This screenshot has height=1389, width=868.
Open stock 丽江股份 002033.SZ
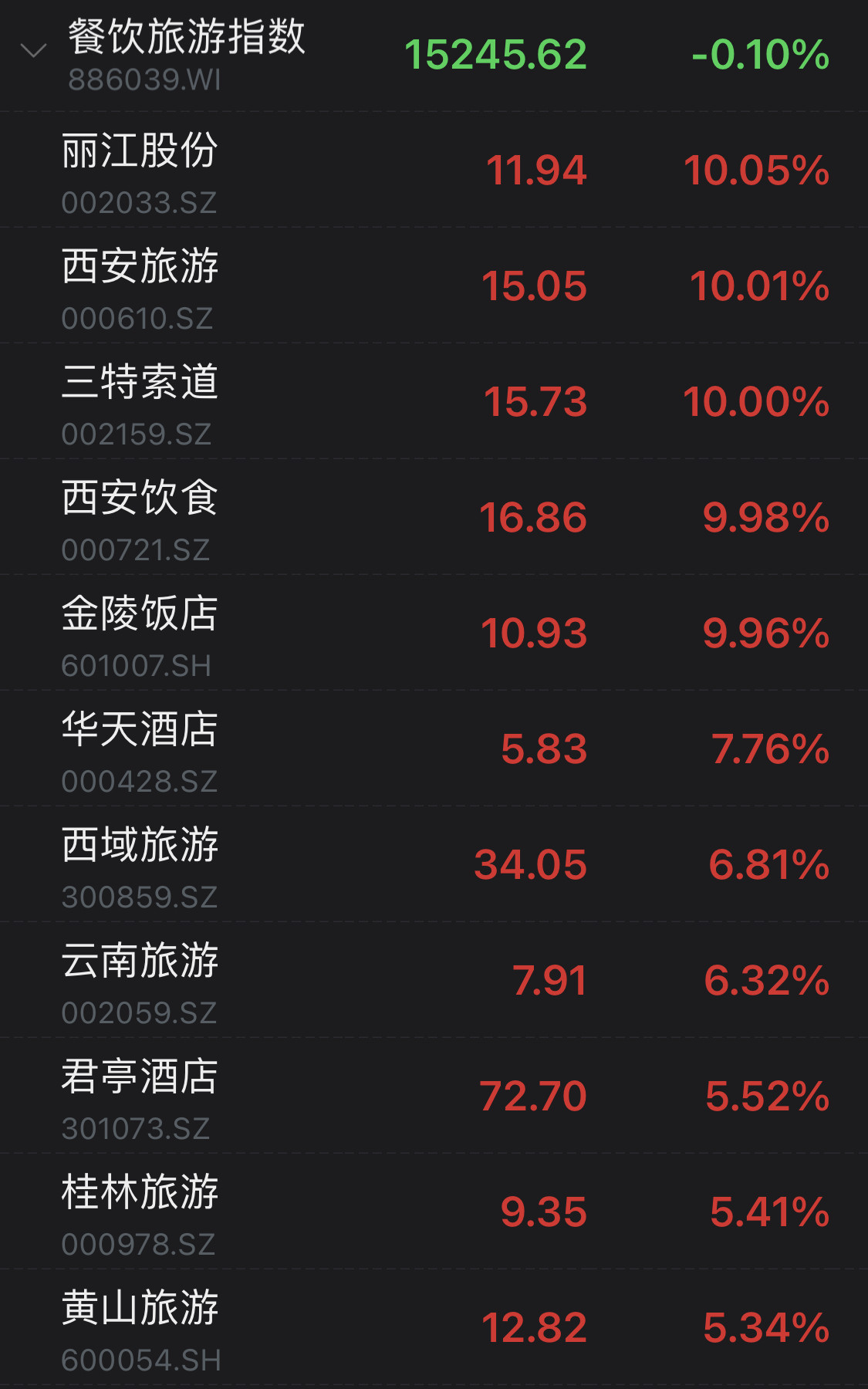(x=434, y=170)
